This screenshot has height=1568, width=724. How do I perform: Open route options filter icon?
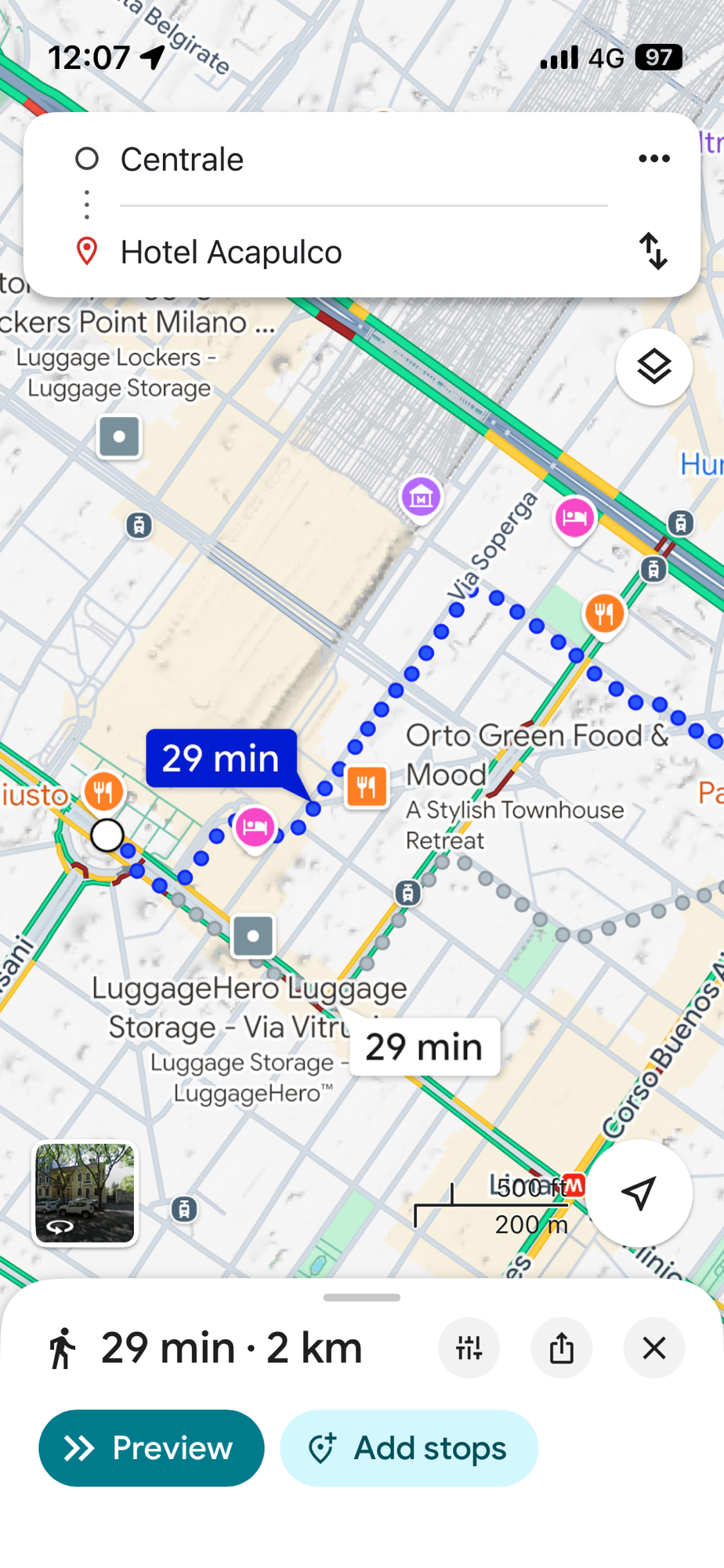(x=469, y=1348)
